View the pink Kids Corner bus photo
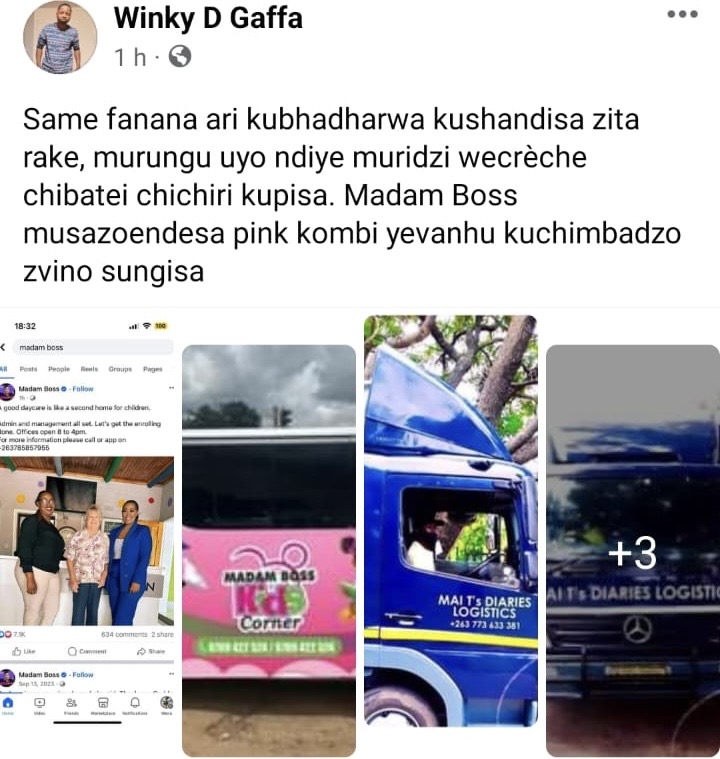The width and height of the screenshot is (720, 759). coord(269,550)
